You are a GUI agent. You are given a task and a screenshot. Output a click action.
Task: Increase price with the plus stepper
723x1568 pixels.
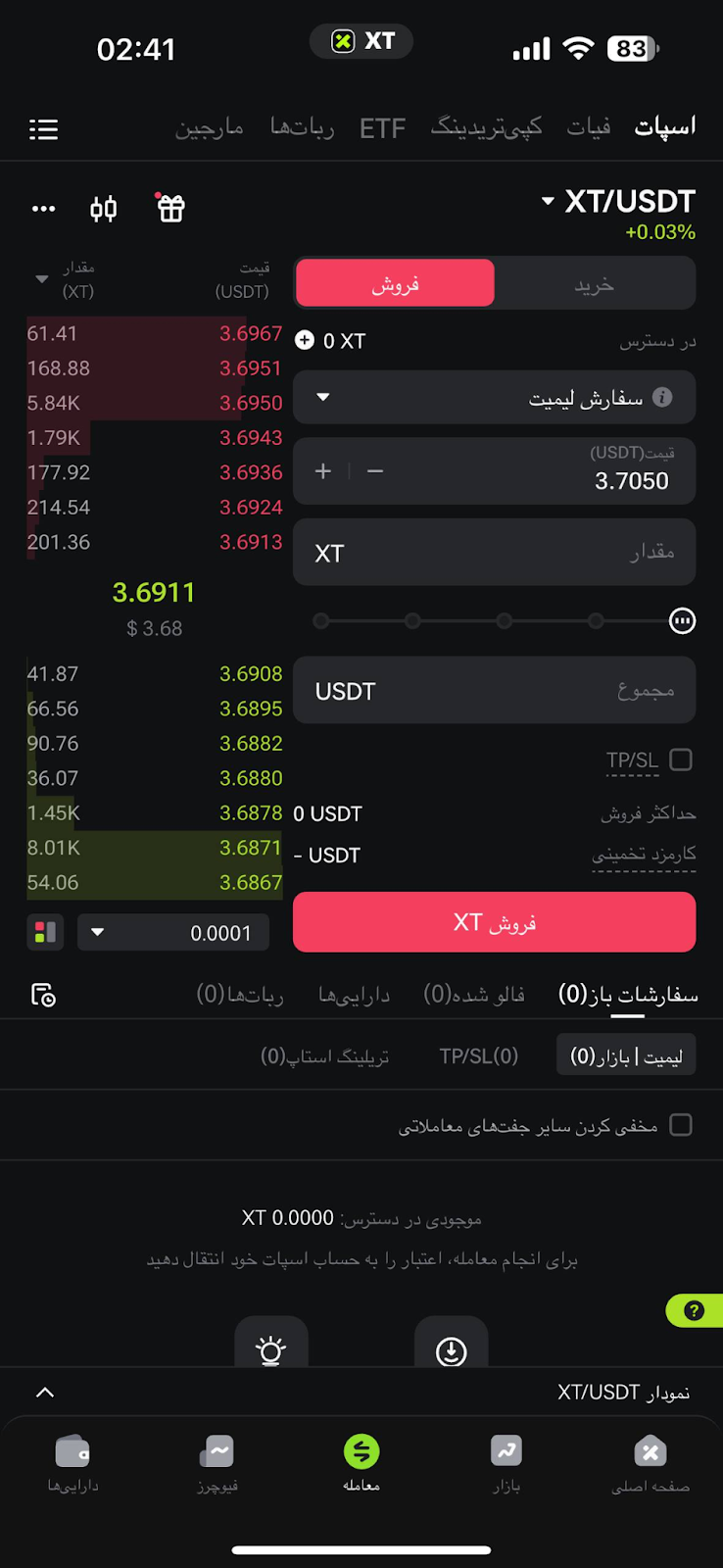point(323,471)
